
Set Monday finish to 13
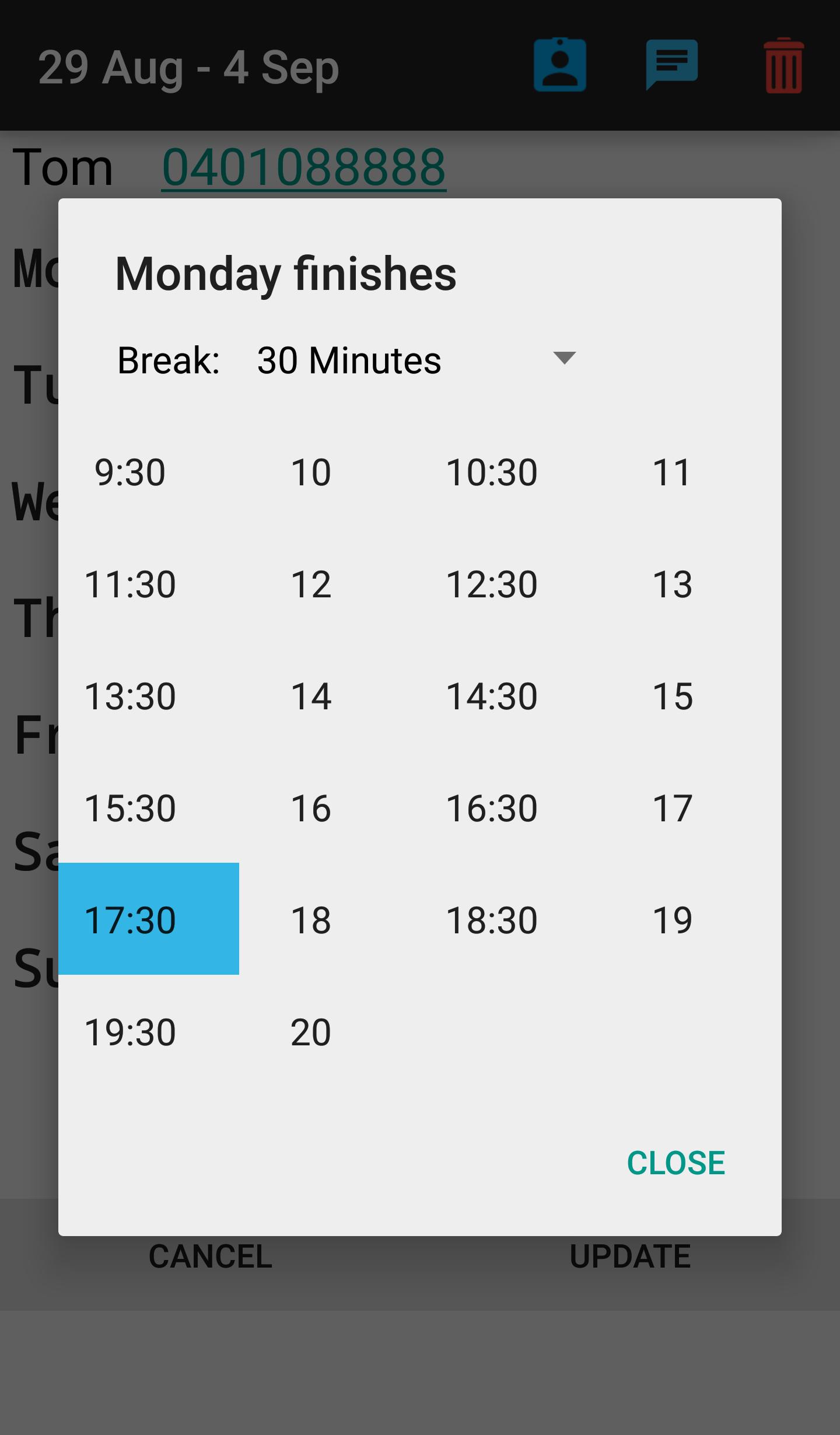(x=672, y=584)
